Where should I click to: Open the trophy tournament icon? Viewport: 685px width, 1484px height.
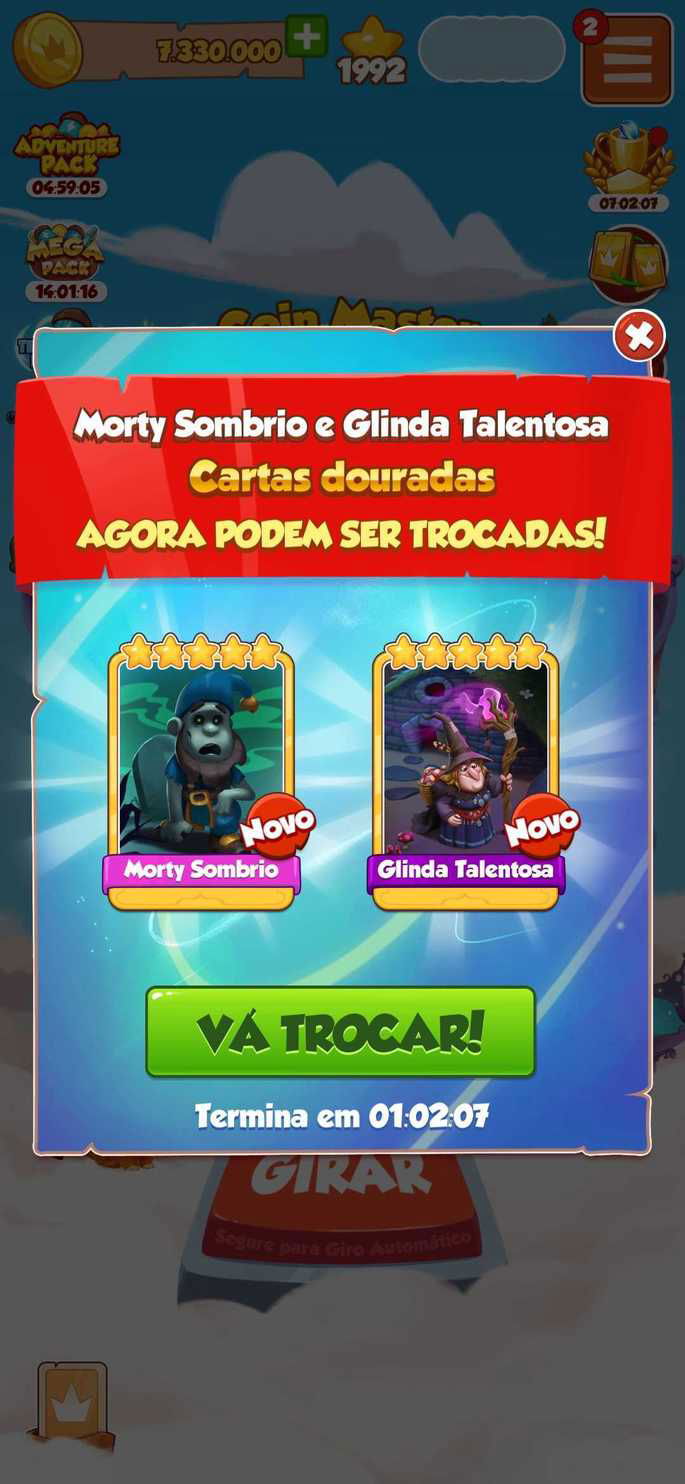[628, 162]
